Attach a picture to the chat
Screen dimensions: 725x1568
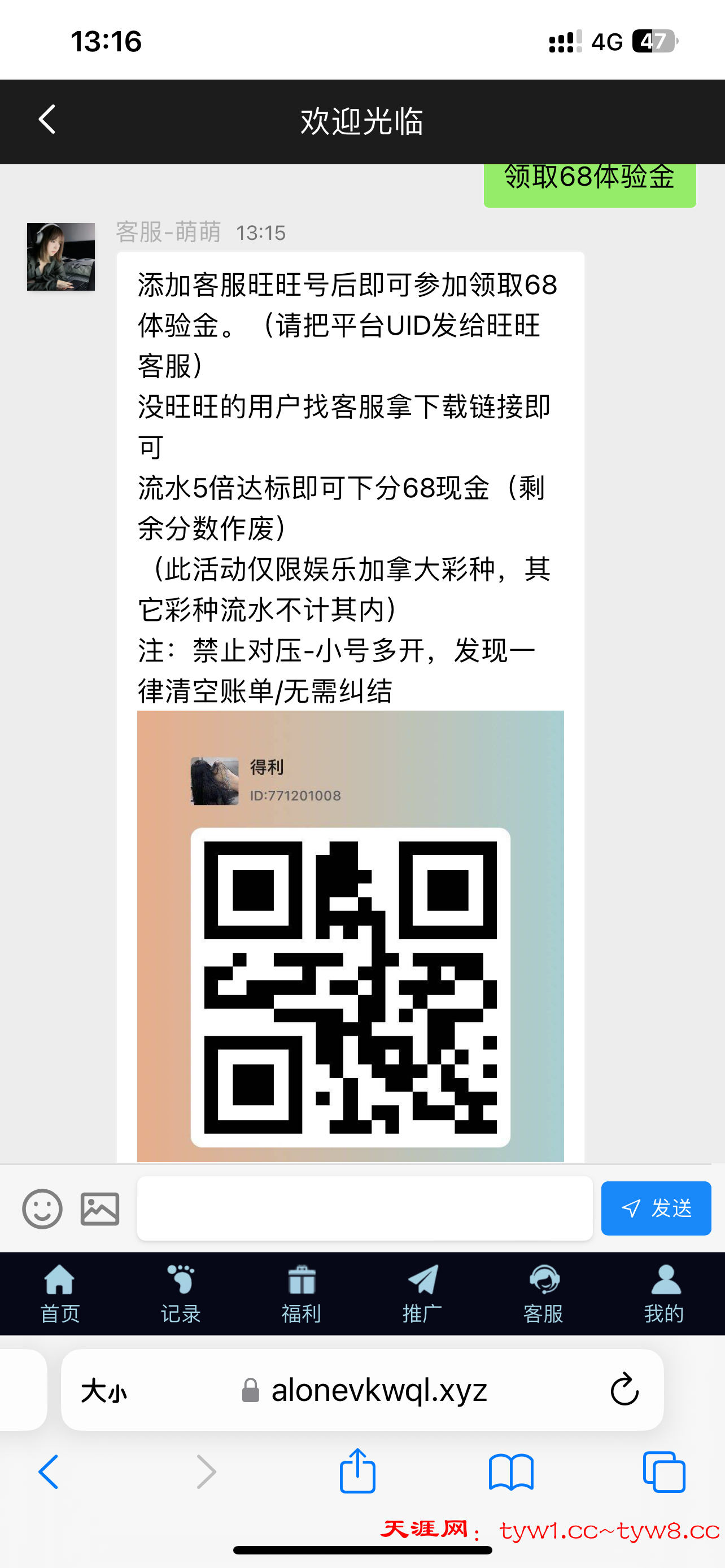coord(100,1208)
